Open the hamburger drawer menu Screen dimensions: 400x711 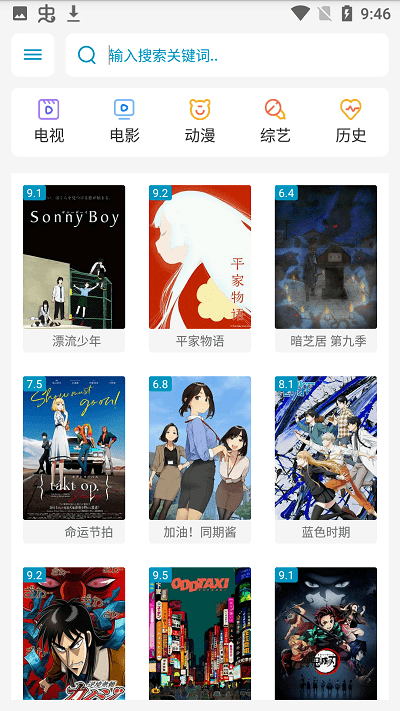[x=33, y=55]
